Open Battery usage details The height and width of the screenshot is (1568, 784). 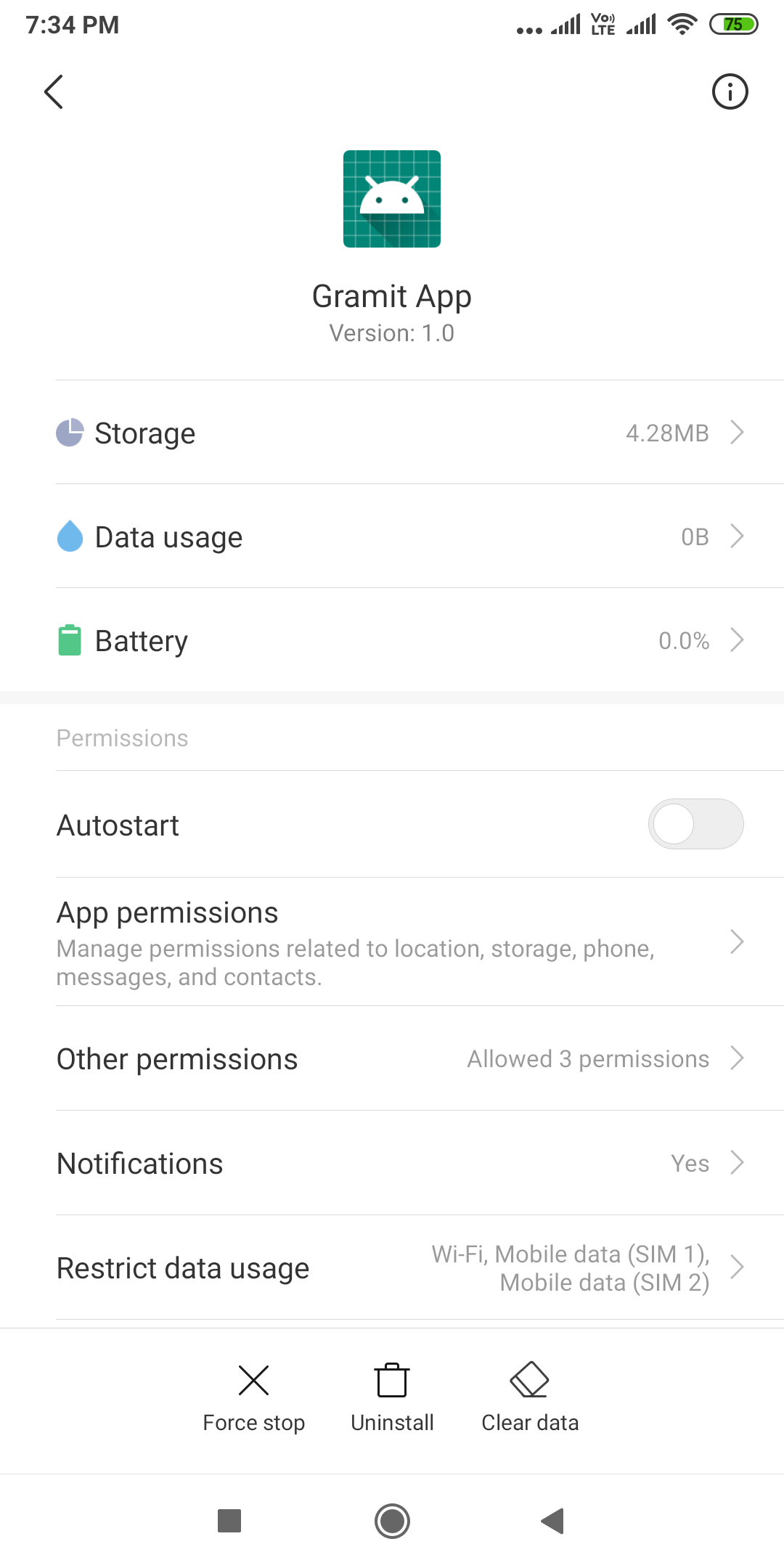(401, 641)
